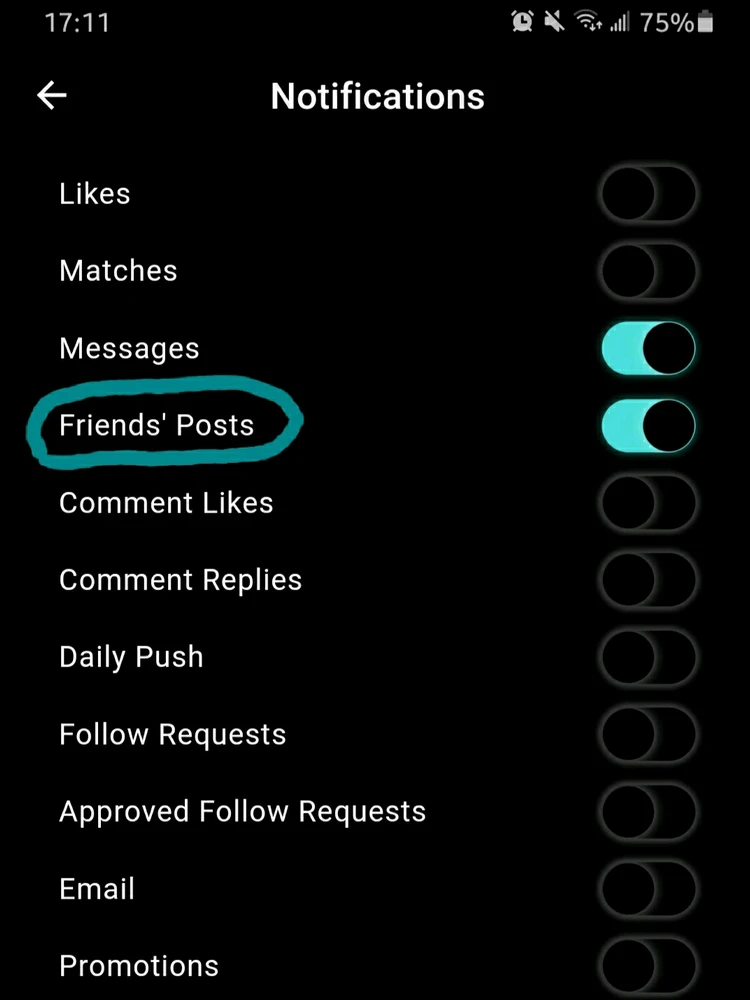Enable Comment Likes notifications
Screen dimensions: 750x1000
click(x=647, y=503)
